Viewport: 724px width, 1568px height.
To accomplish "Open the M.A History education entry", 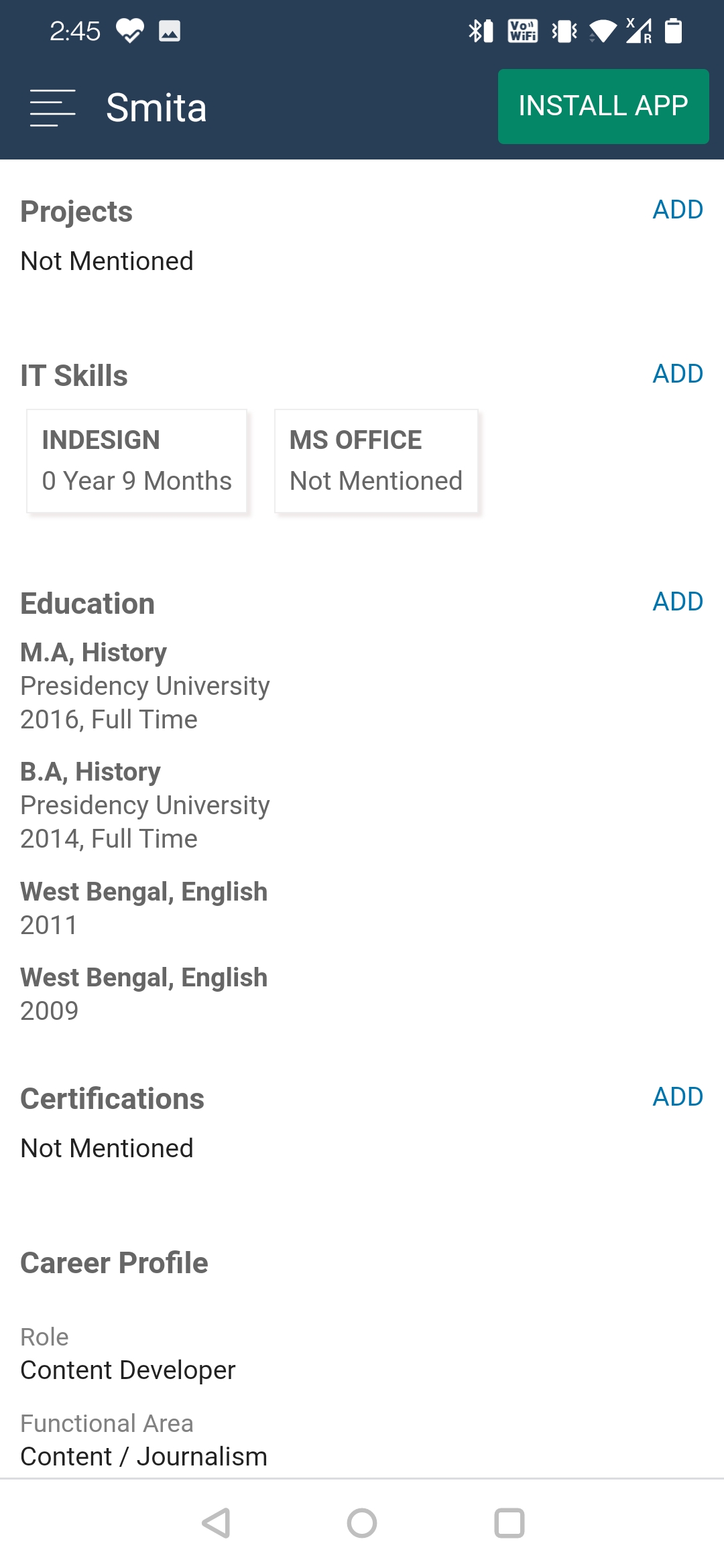I will pos(145,685).
